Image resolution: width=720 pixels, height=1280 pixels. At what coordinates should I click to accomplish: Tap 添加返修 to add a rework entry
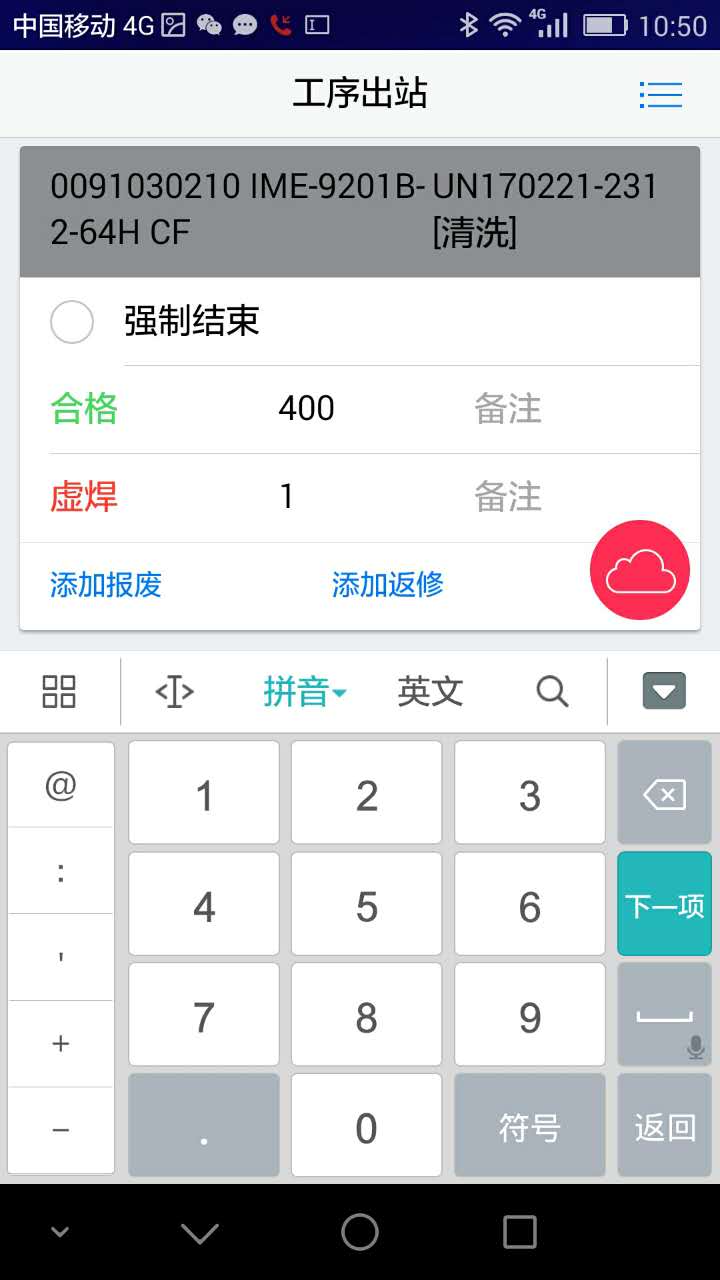point(388,585)
